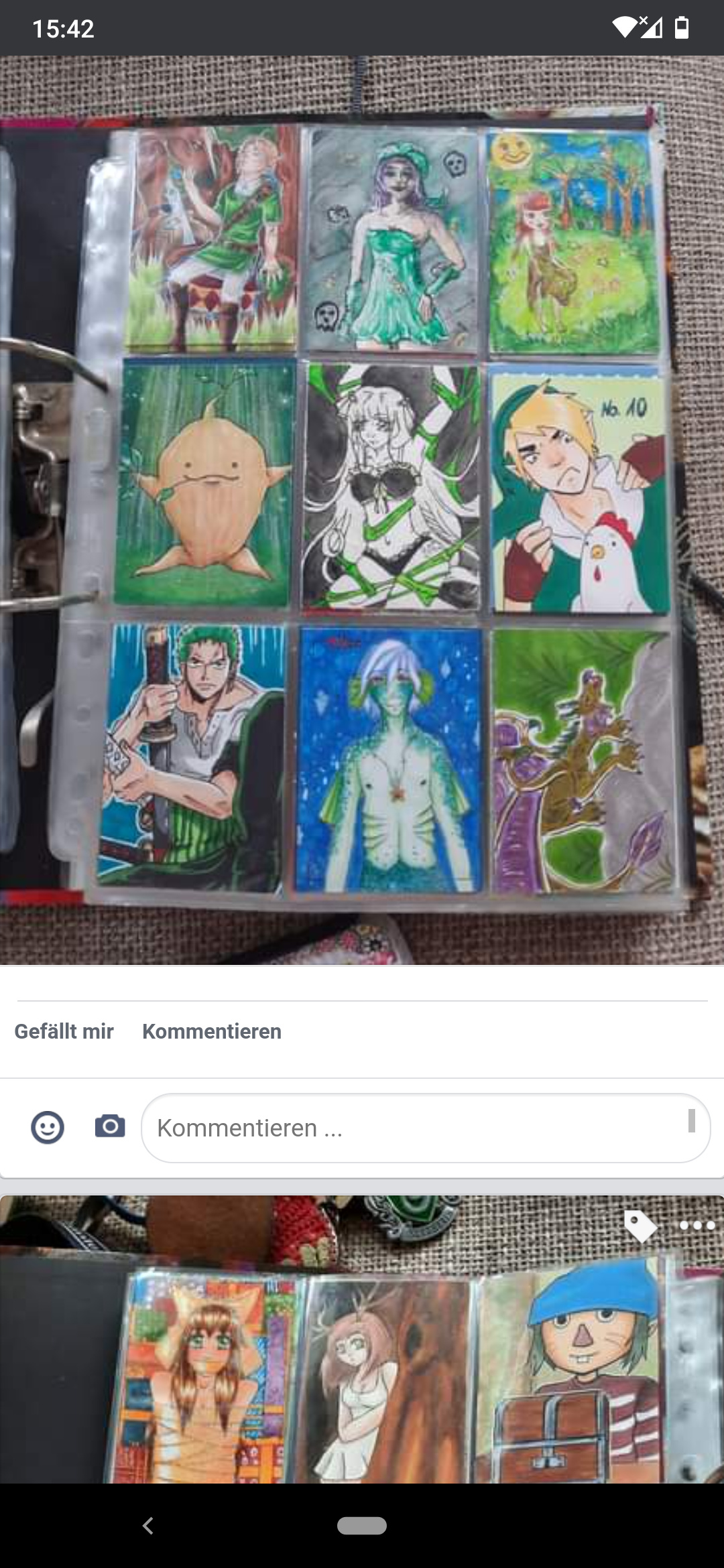Tap the system home pill
Image resolution: width=724 pixels, height=1568 pixels.
point(362,1526)
